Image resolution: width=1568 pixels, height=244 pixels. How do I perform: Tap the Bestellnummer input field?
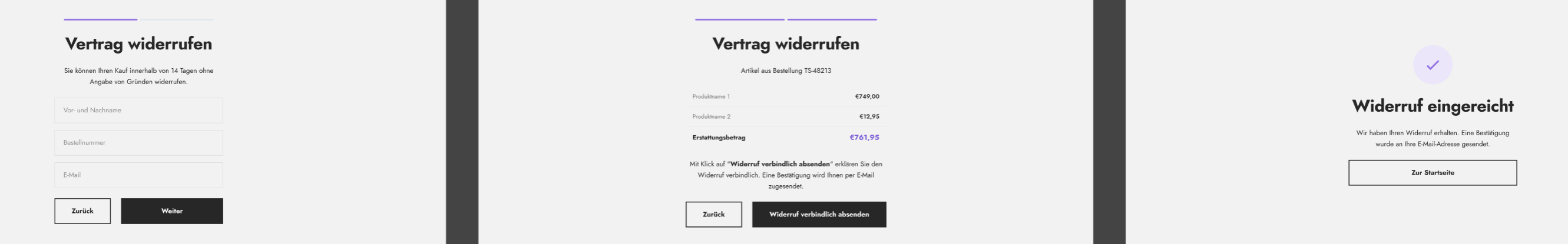pyautogui.click(x=138, y=143)
